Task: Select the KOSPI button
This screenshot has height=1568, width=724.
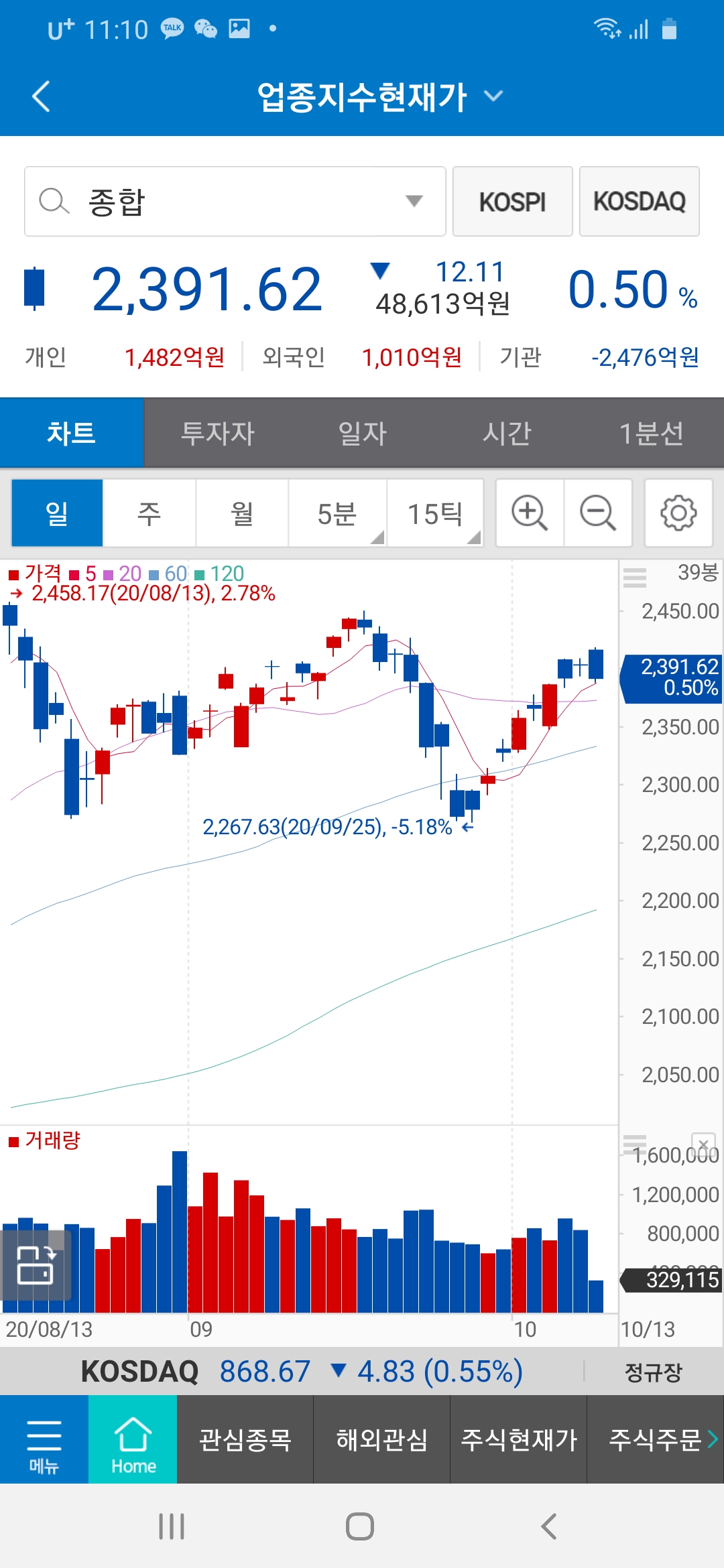Action: click(512, 201)
